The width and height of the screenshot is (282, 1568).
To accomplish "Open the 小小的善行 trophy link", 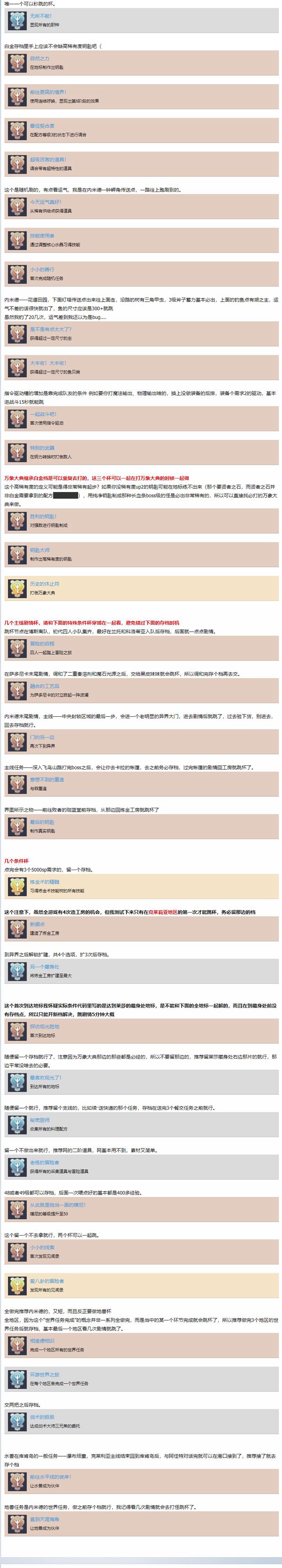I will point(42,269).
